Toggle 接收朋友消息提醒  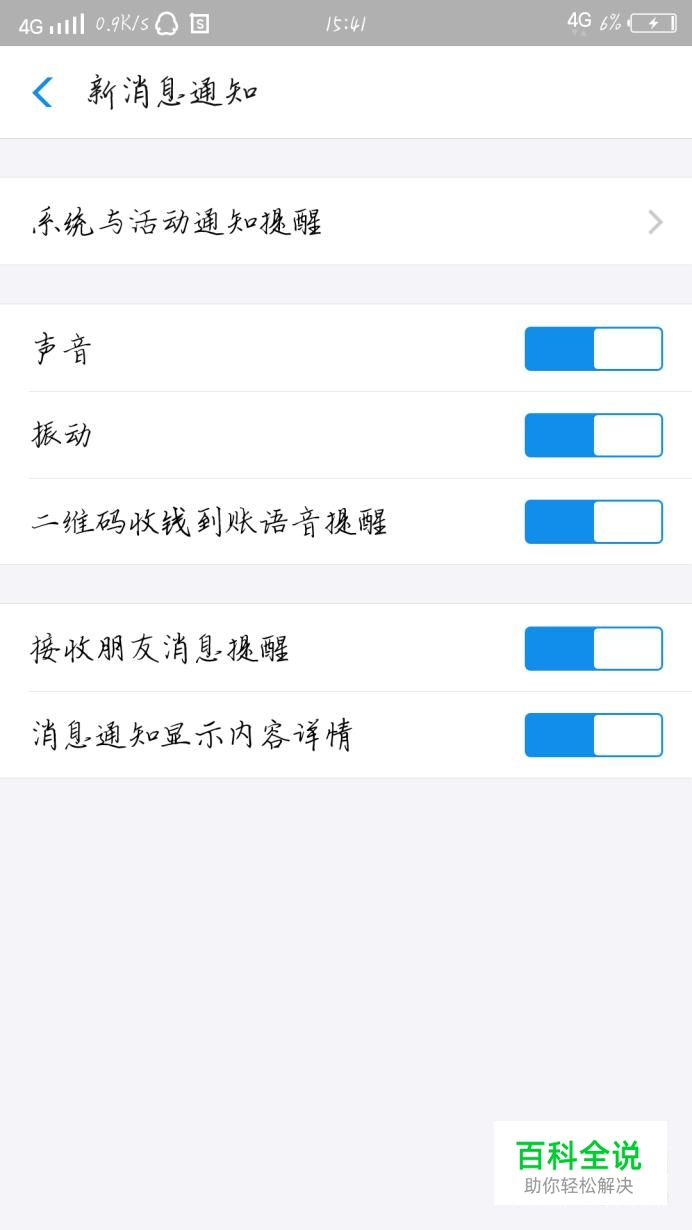[x=594, y=649]
